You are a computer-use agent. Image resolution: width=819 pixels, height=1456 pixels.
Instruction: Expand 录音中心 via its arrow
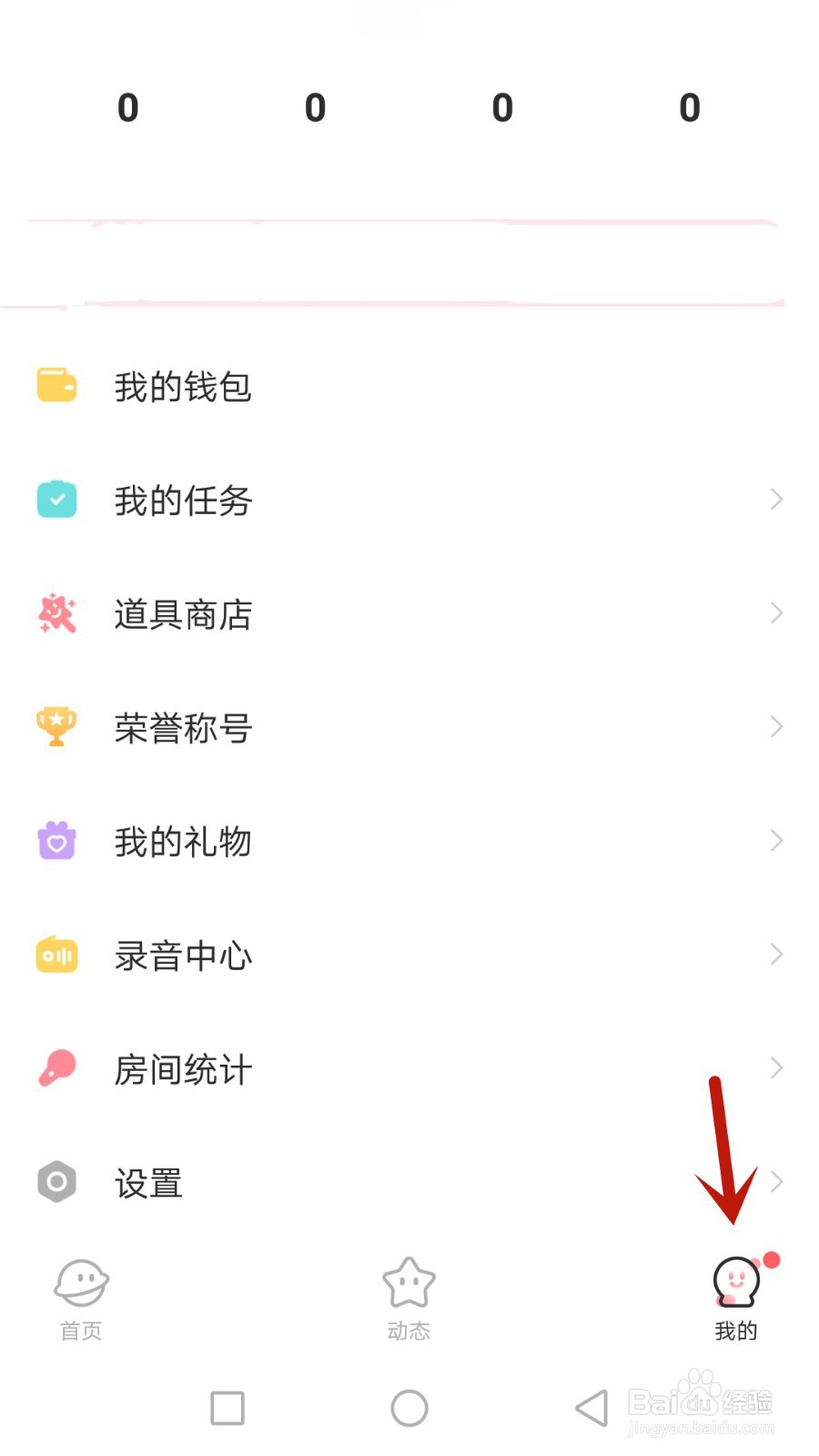[775, 955]
